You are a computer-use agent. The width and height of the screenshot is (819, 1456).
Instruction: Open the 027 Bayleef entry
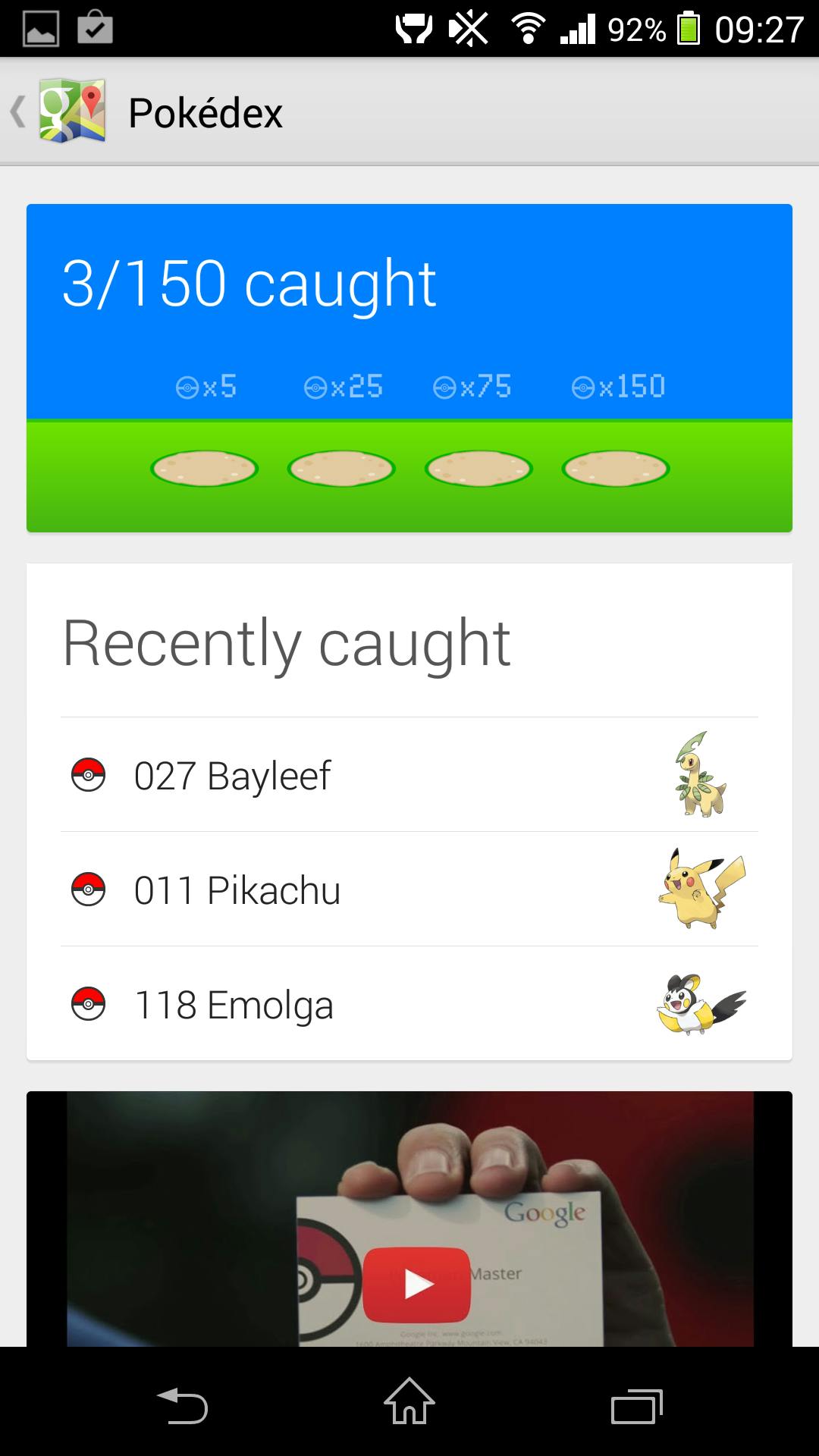409,775
